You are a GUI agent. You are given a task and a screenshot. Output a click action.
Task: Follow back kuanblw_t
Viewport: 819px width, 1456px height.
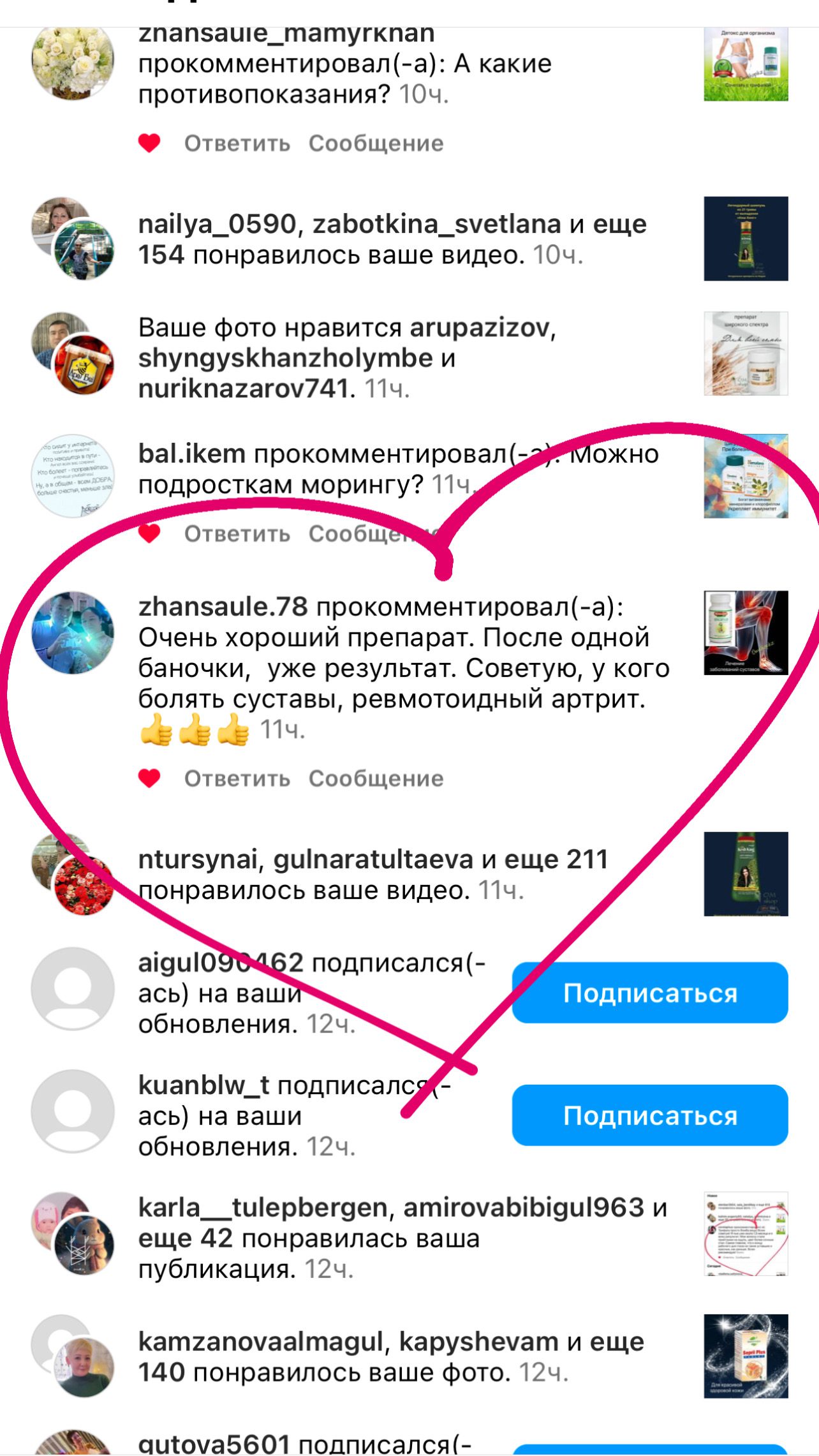(x=649, y=1115)
